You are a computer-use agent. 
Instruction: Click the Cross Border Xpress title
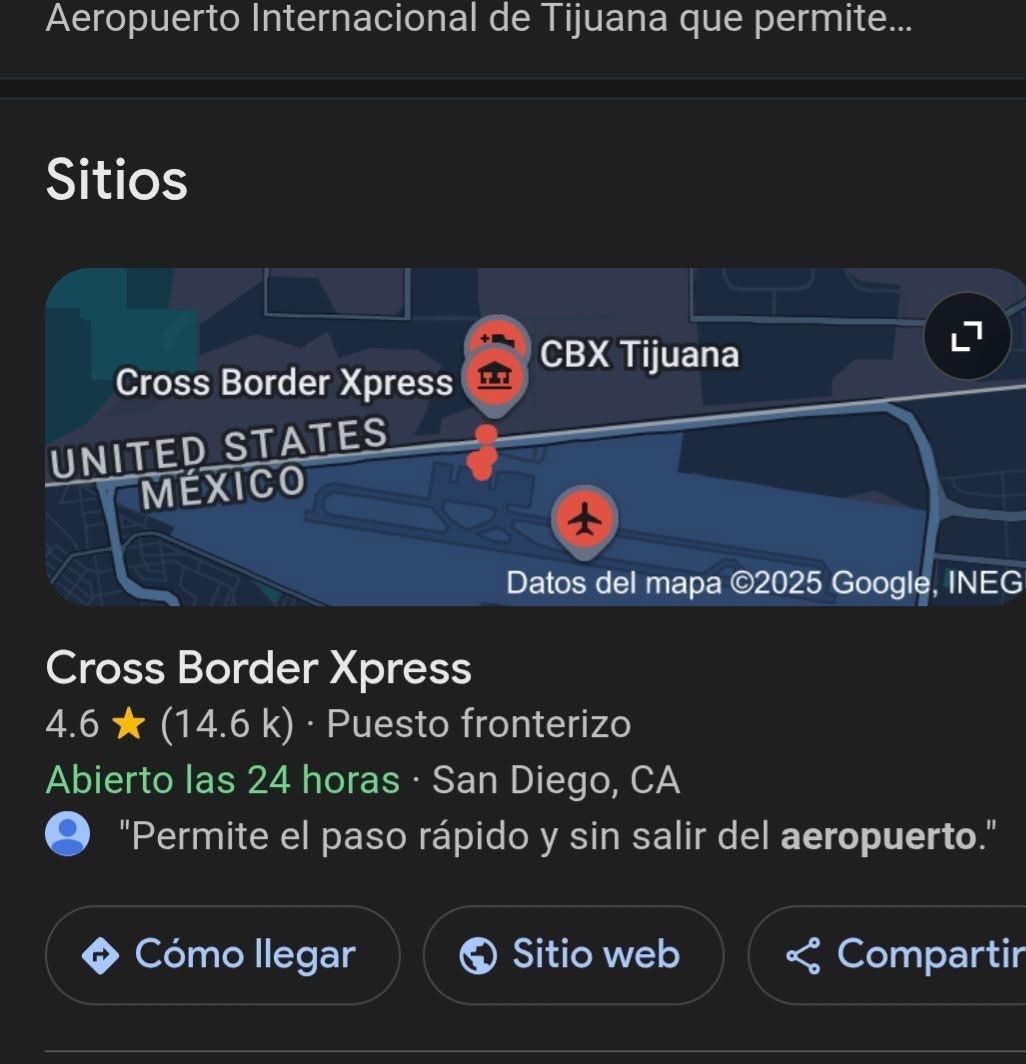click(x=257, y=668)
